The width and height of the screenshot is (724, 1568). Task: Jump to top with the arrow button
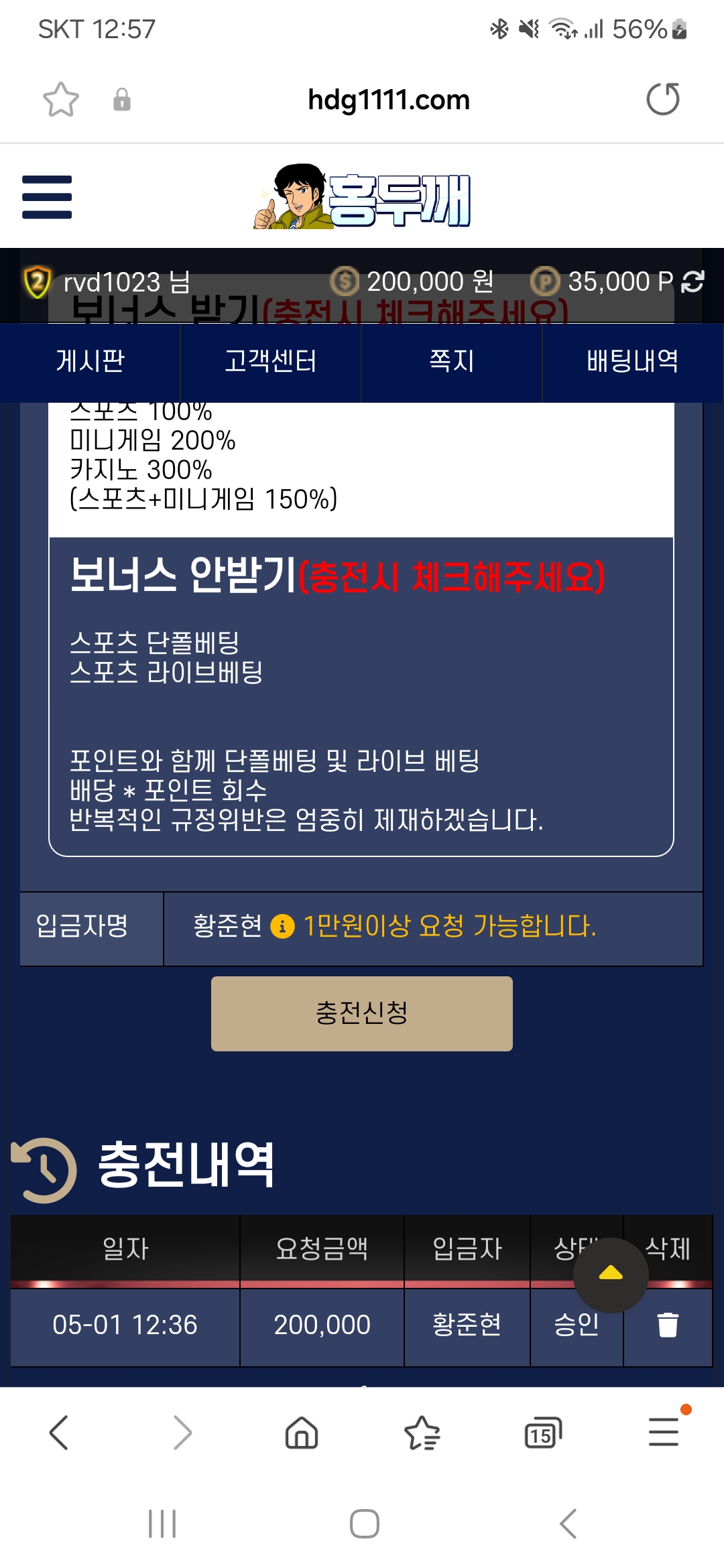pyautogui.click(x=610, y=1274)
